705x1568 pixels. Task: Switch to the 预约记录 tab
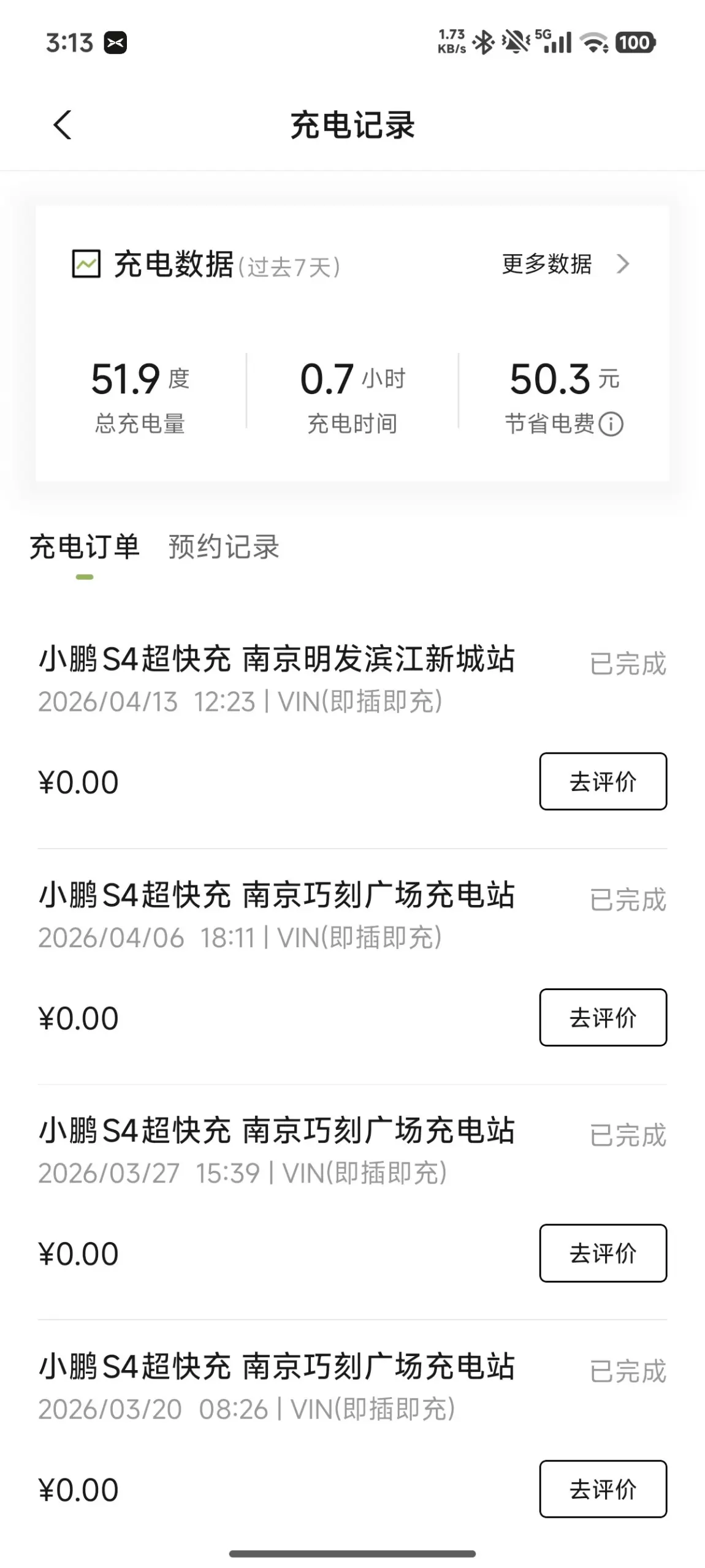pos(224,547)
